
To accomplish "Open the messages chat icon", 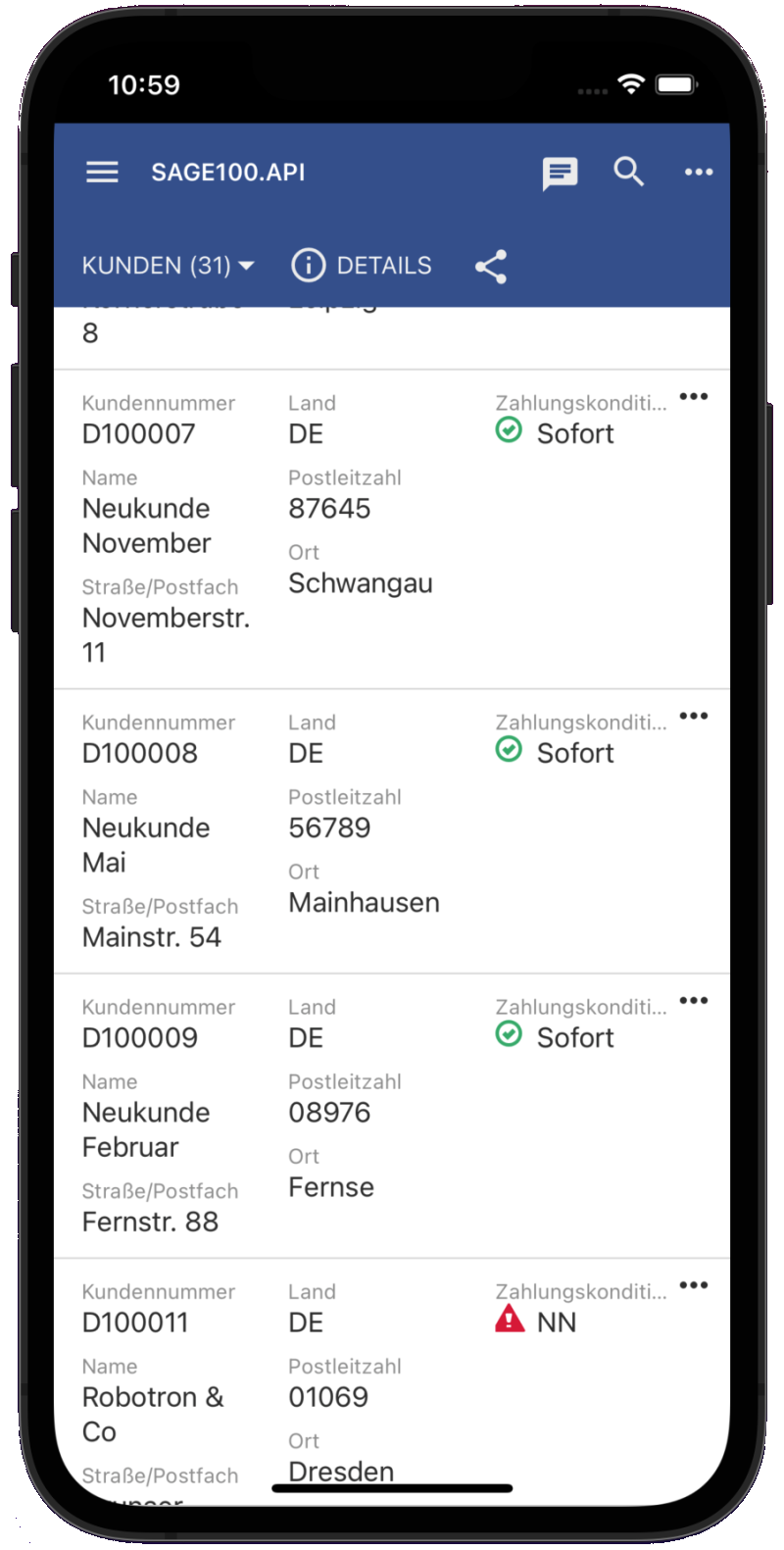I will click(560, 174).
